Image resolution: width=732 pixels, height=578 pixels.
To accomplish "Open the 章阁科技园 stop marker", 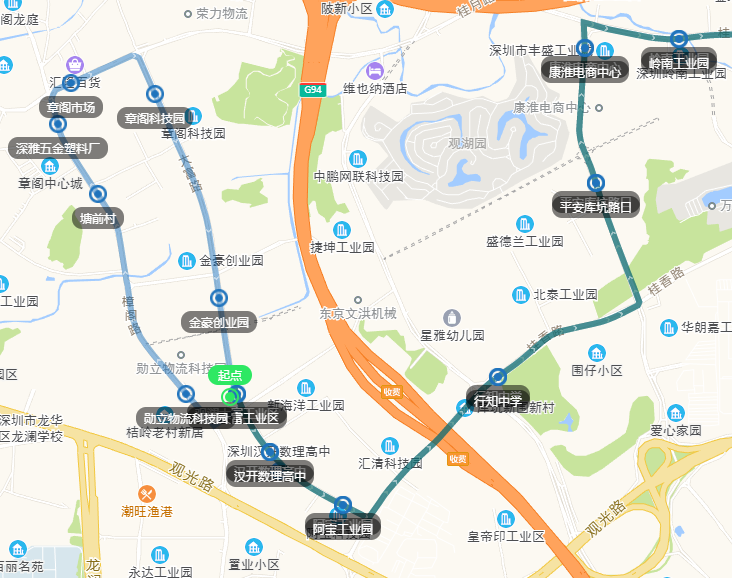I will (154, 94).
